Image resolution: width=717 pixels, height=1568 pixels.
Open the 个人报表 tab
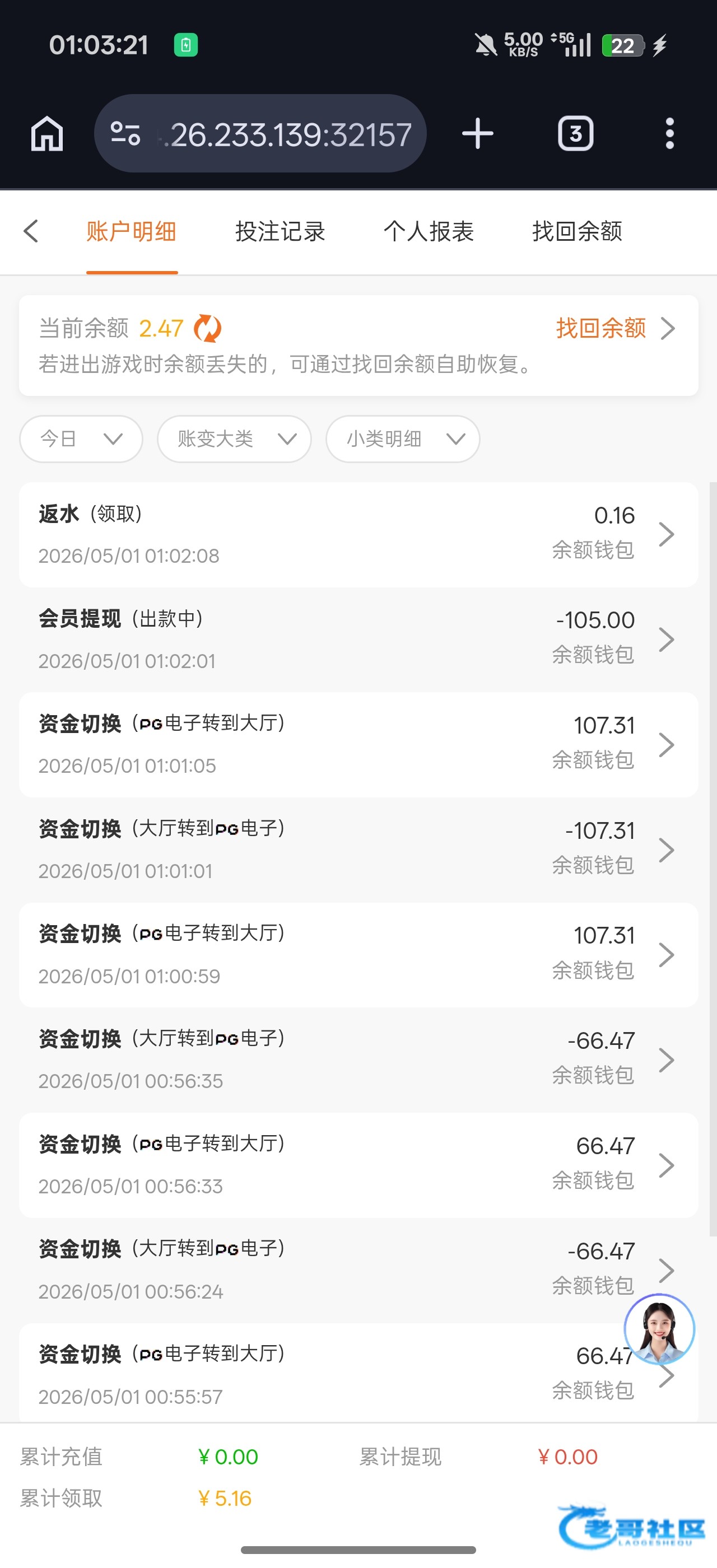pyautogui.click(x=429, y=231)
